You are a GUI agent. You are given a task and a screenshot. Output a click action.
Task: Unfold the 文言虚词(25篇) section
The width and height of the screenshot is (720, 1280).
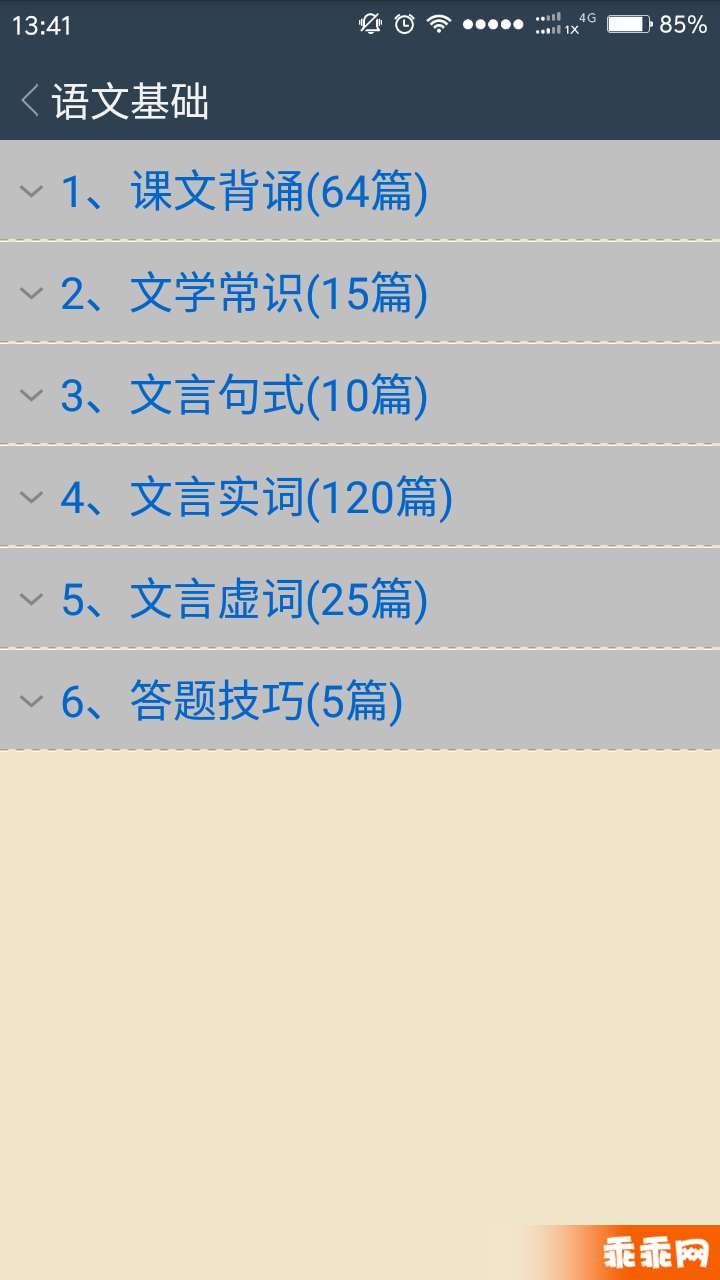tap(360, 599)
